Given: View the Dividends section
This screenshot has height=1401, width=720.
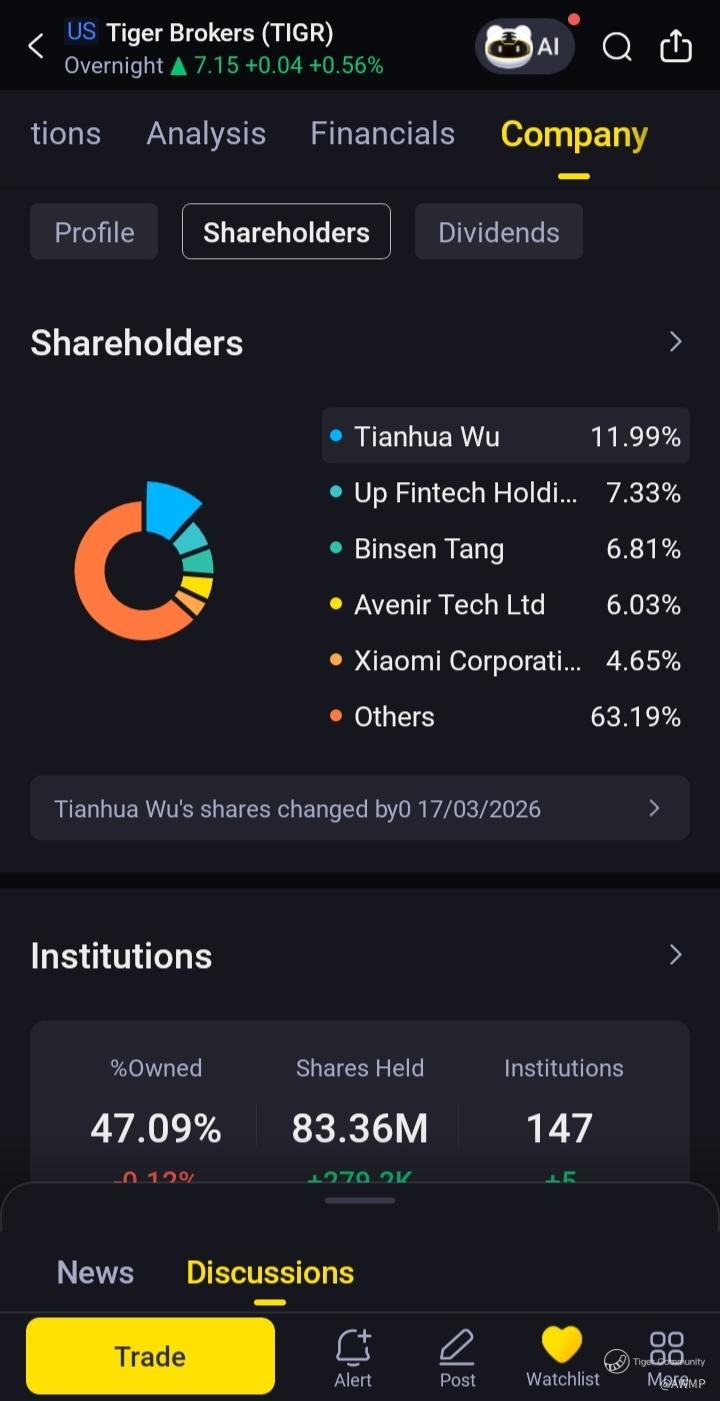Looking at the screenshot, I should click(498, 232).
